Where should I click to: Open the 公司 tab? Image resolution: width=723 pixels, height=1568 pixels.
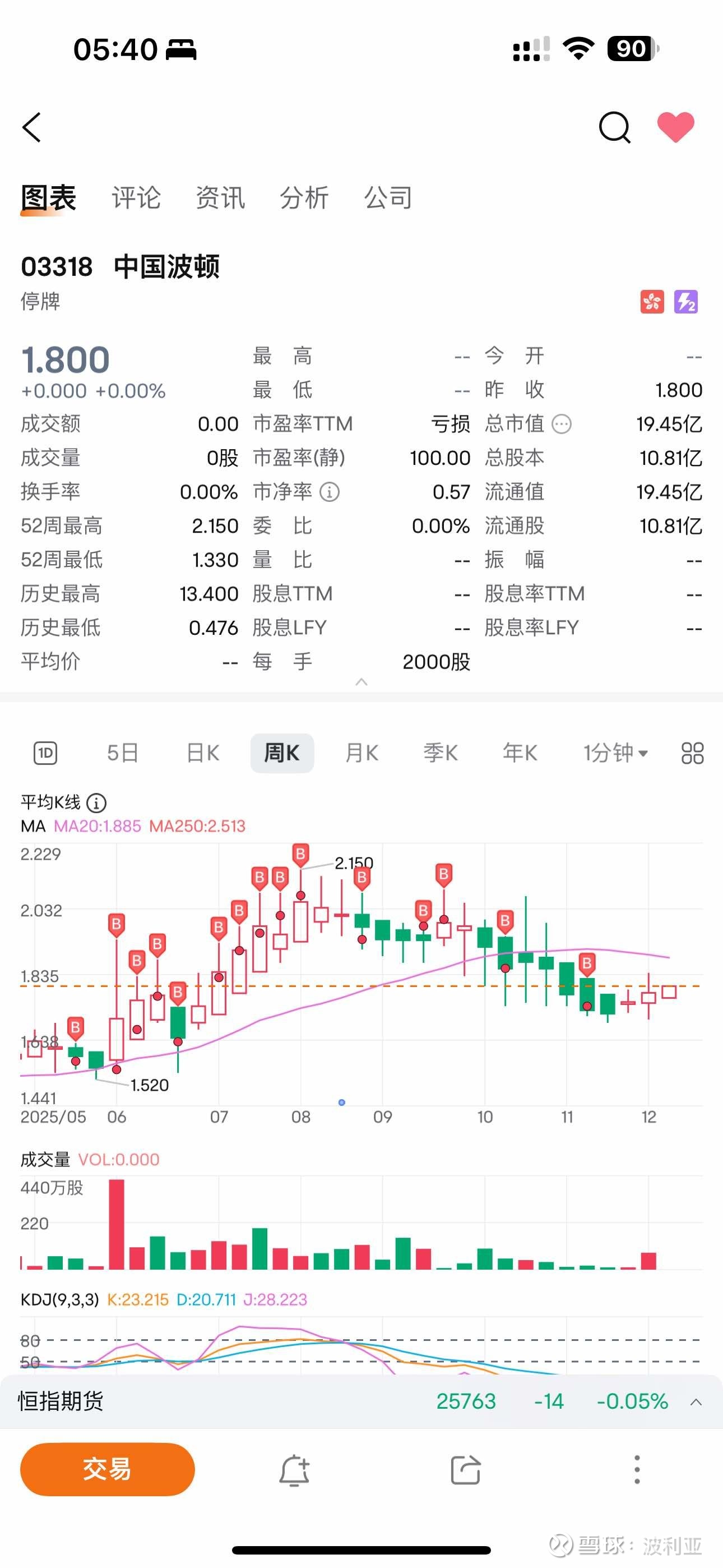pos(388,198)
